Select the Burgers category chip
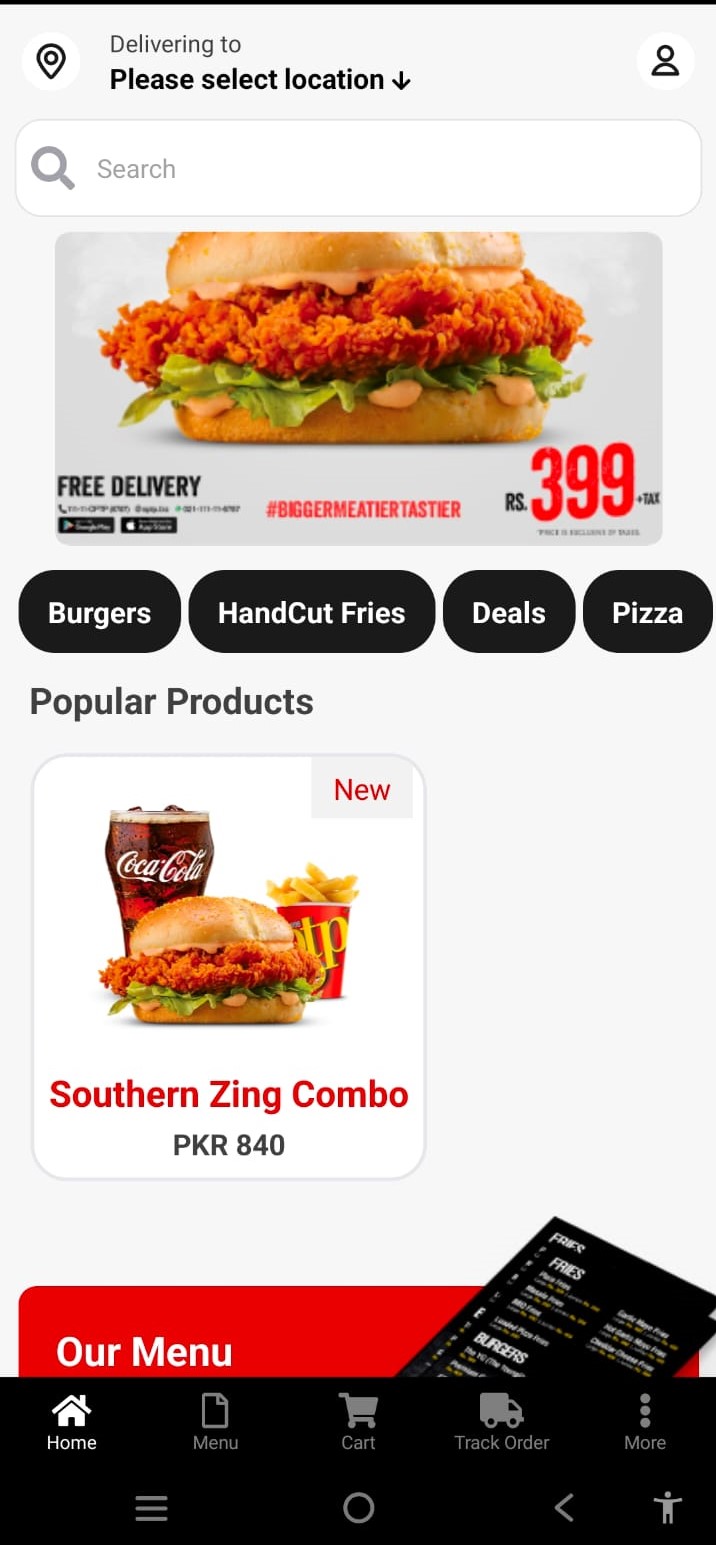Viewport: 716px width, 1545px height. [x=100, y=612]
